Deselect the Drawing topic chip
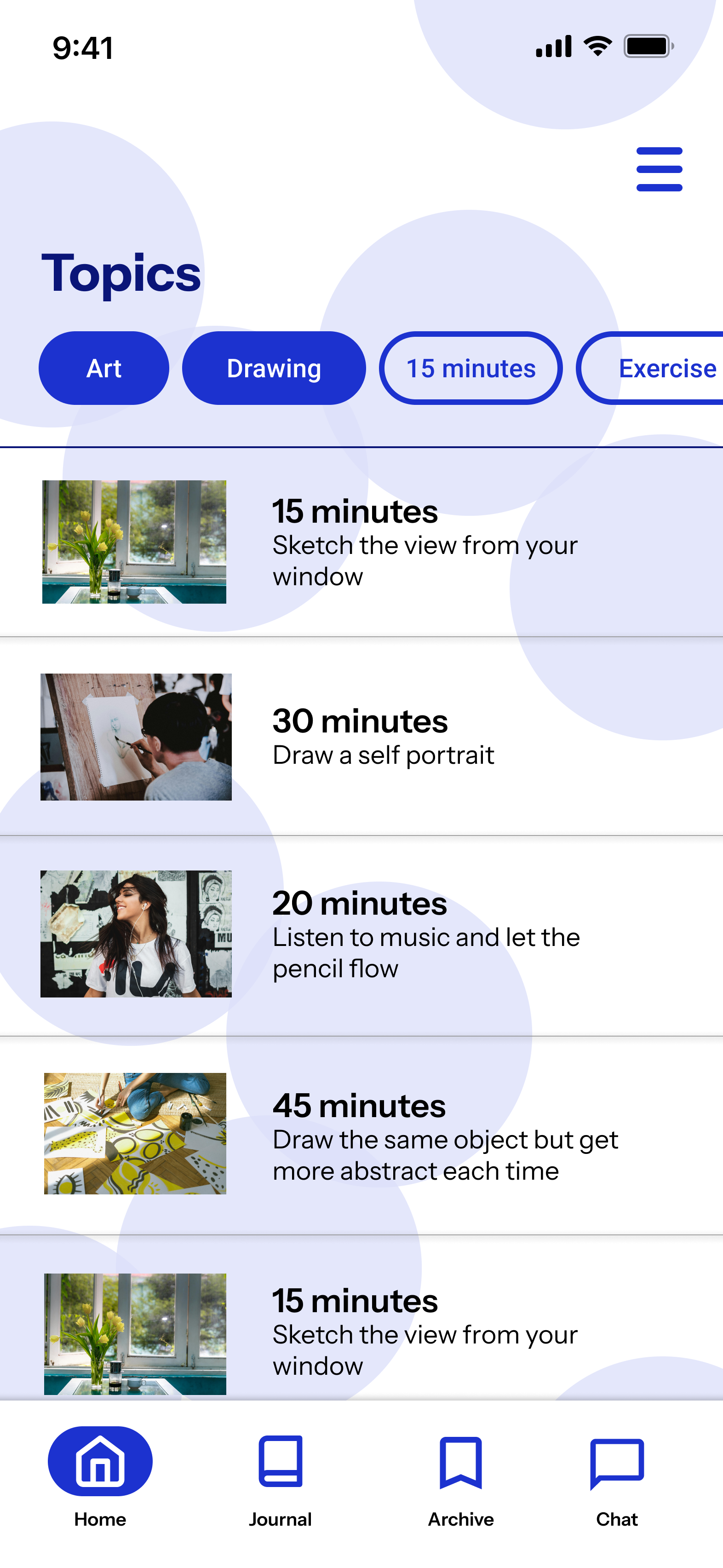The height and width of the screenshot is (1568, 723). tap(274, 368)
